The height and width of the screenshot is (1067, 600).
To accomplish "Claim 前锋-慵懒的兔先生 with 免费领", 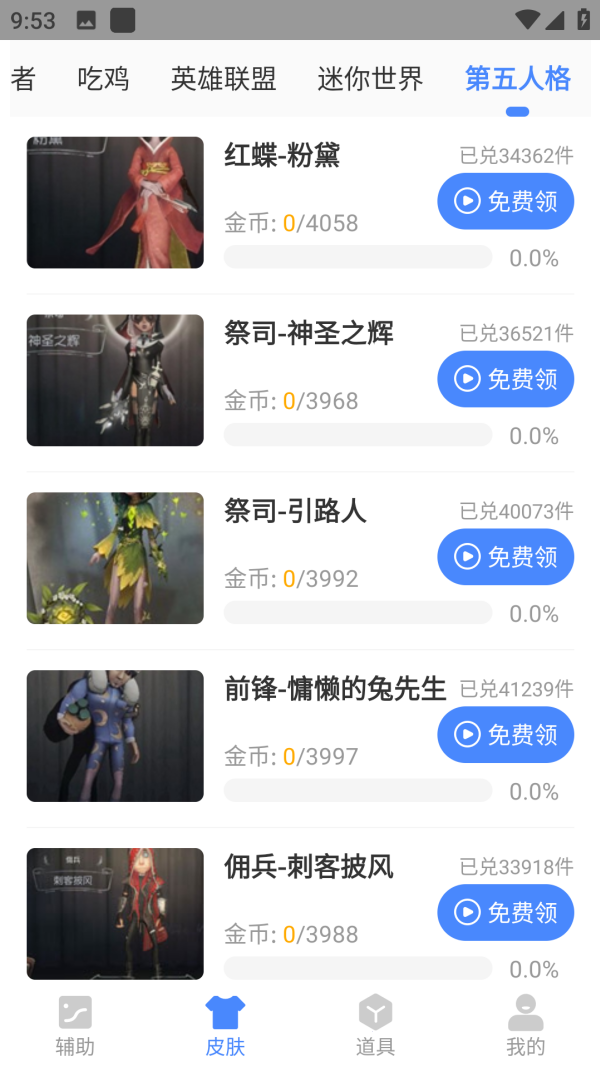I will pos(505,735).
